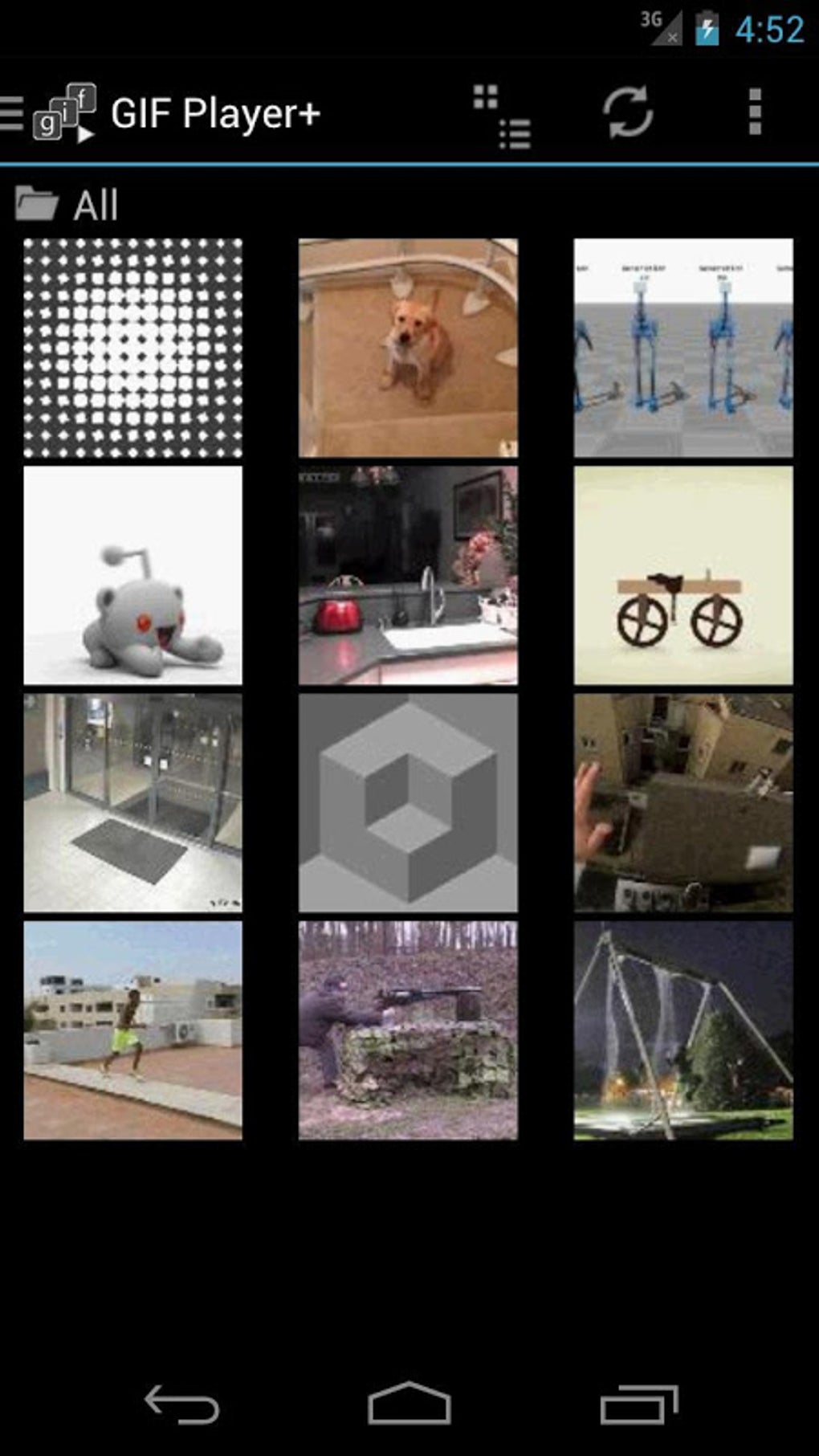The height and width of the screenshot is (1456, 819).
Task: Play the man aiming rifle GIF
Action: coord(408,1030)
